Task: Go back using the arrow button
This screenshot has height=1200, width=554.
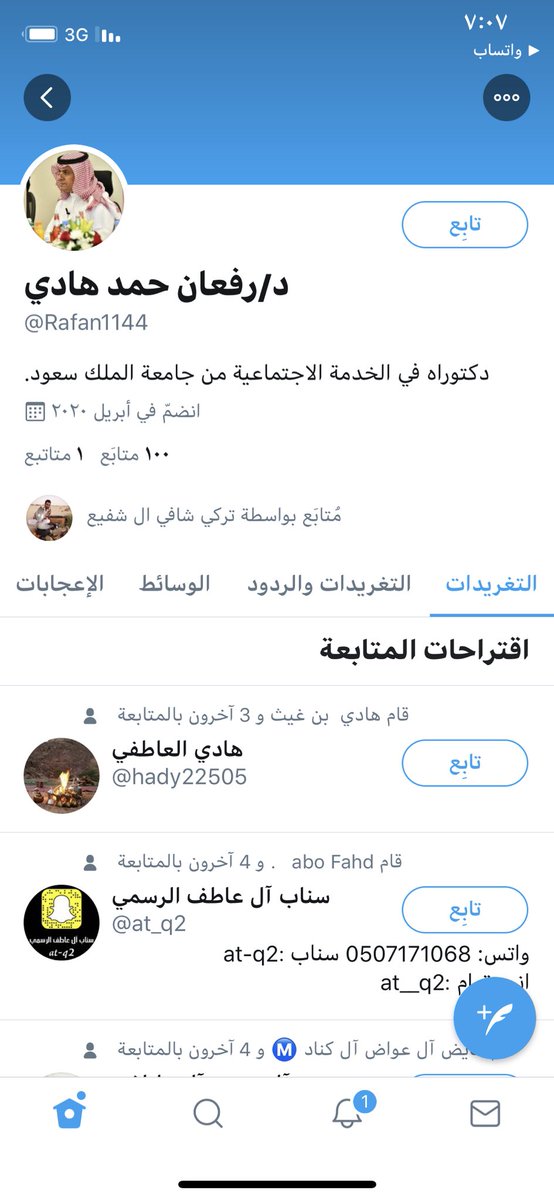Action: pyautogui.click(x=47, y=98)
